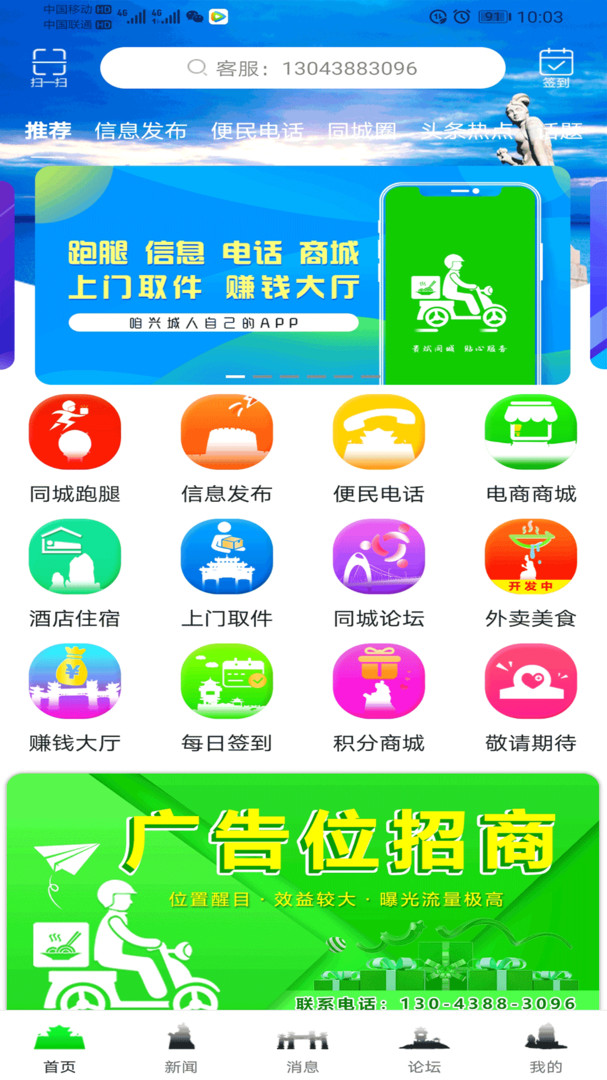
Task: Open the 我的 bottom tab
Action: pos(546,1048)
